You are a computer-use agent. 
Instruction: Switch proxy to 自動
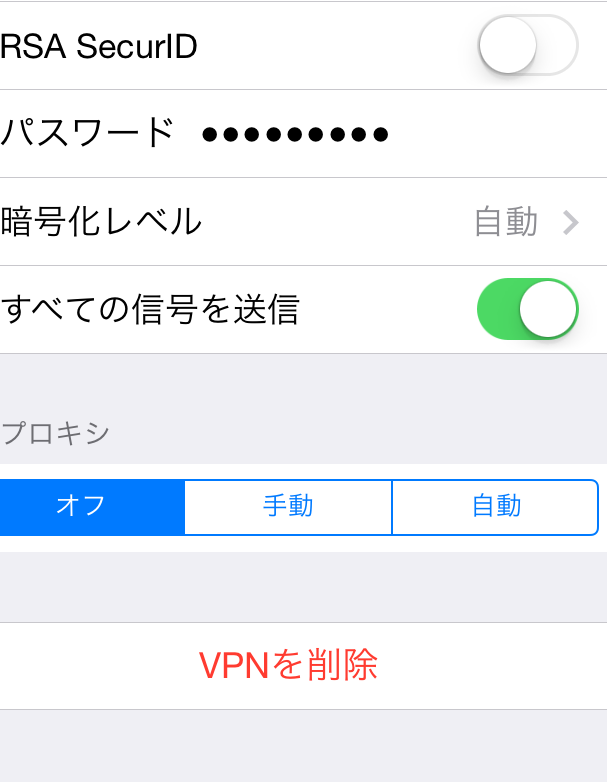(x=495, y=507)
